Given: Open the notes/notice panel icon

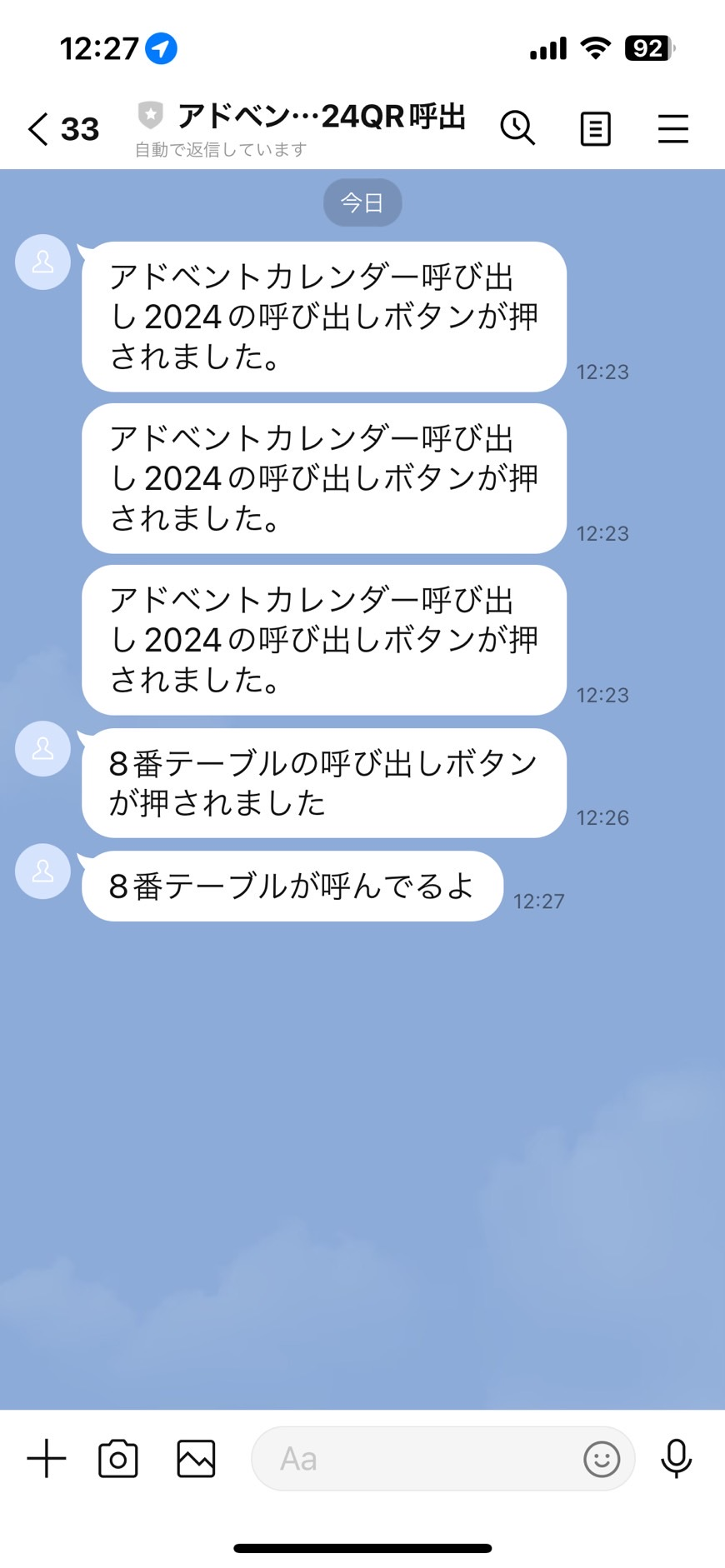Looking at the screenshot, I should click(595, 129).
